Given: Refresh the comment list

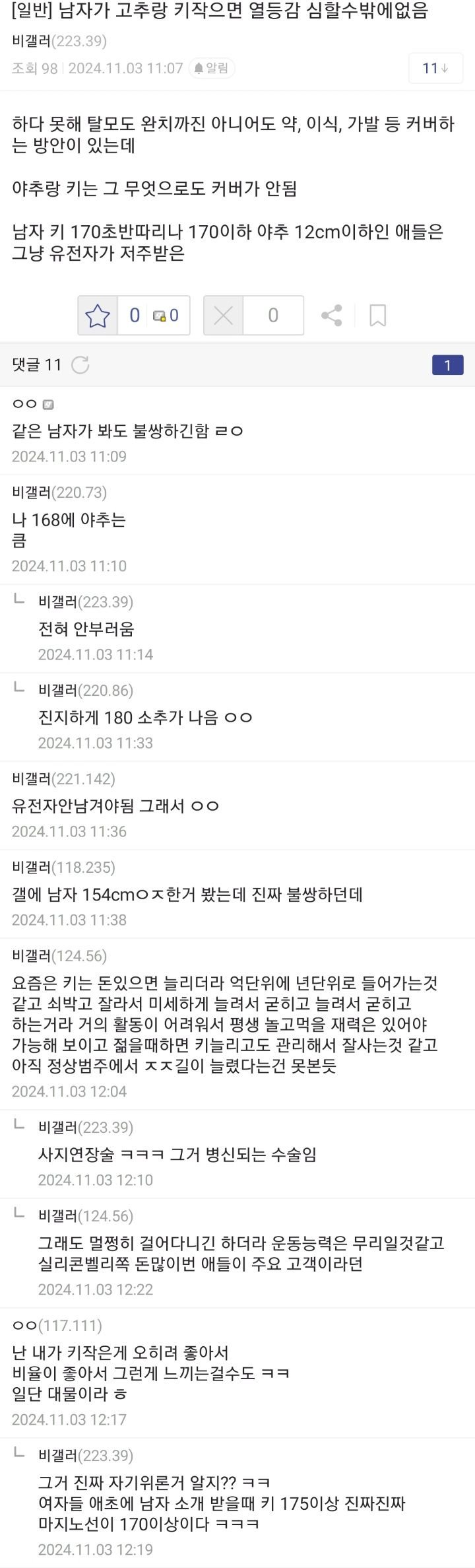Looking at the screenshot, I should (80, 365).
